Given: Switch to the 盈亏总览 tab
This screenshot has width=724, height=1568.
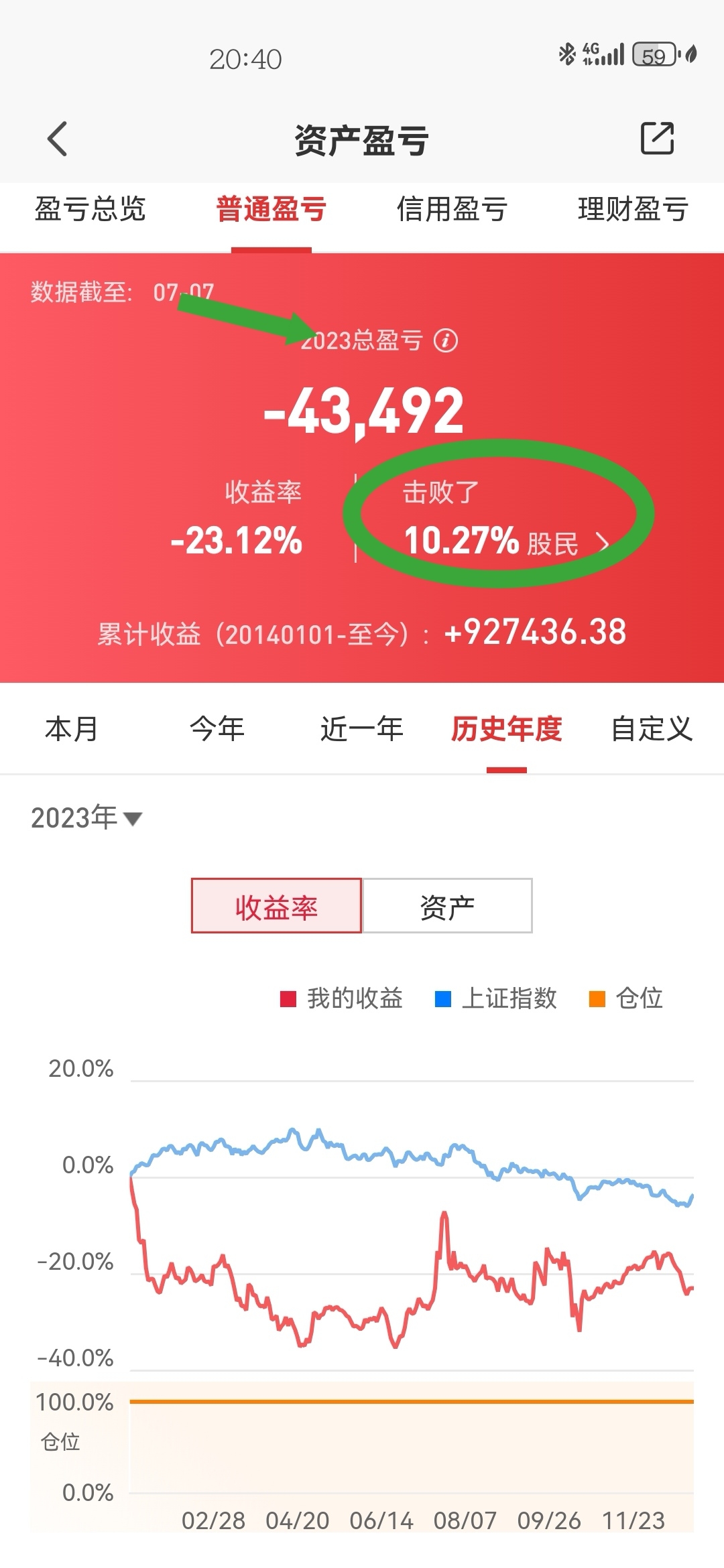Looking at the screenshot, I should 90,209.
